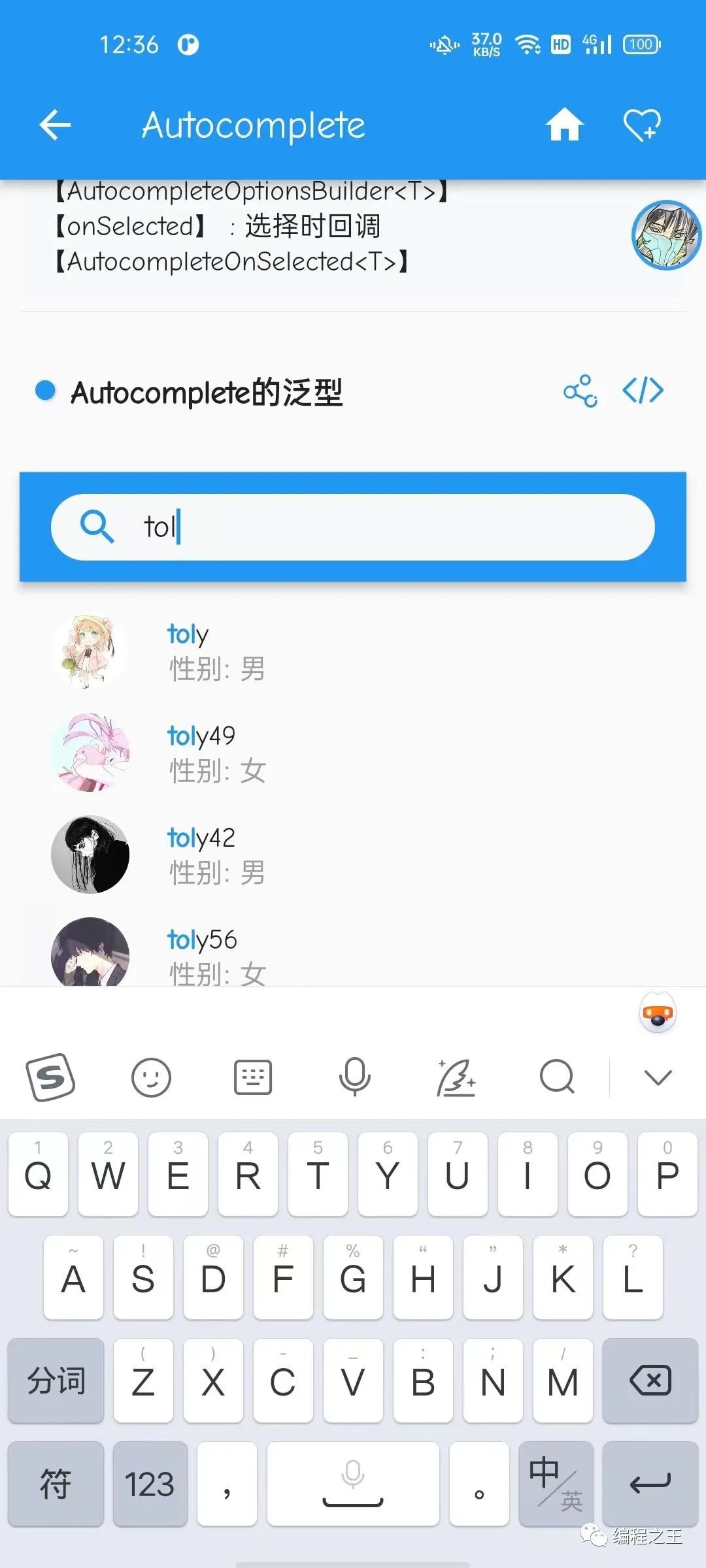This screenshot has width=706, height=1568.
Task: View code for Autocomplete的泛型 example
Action: 643,391
